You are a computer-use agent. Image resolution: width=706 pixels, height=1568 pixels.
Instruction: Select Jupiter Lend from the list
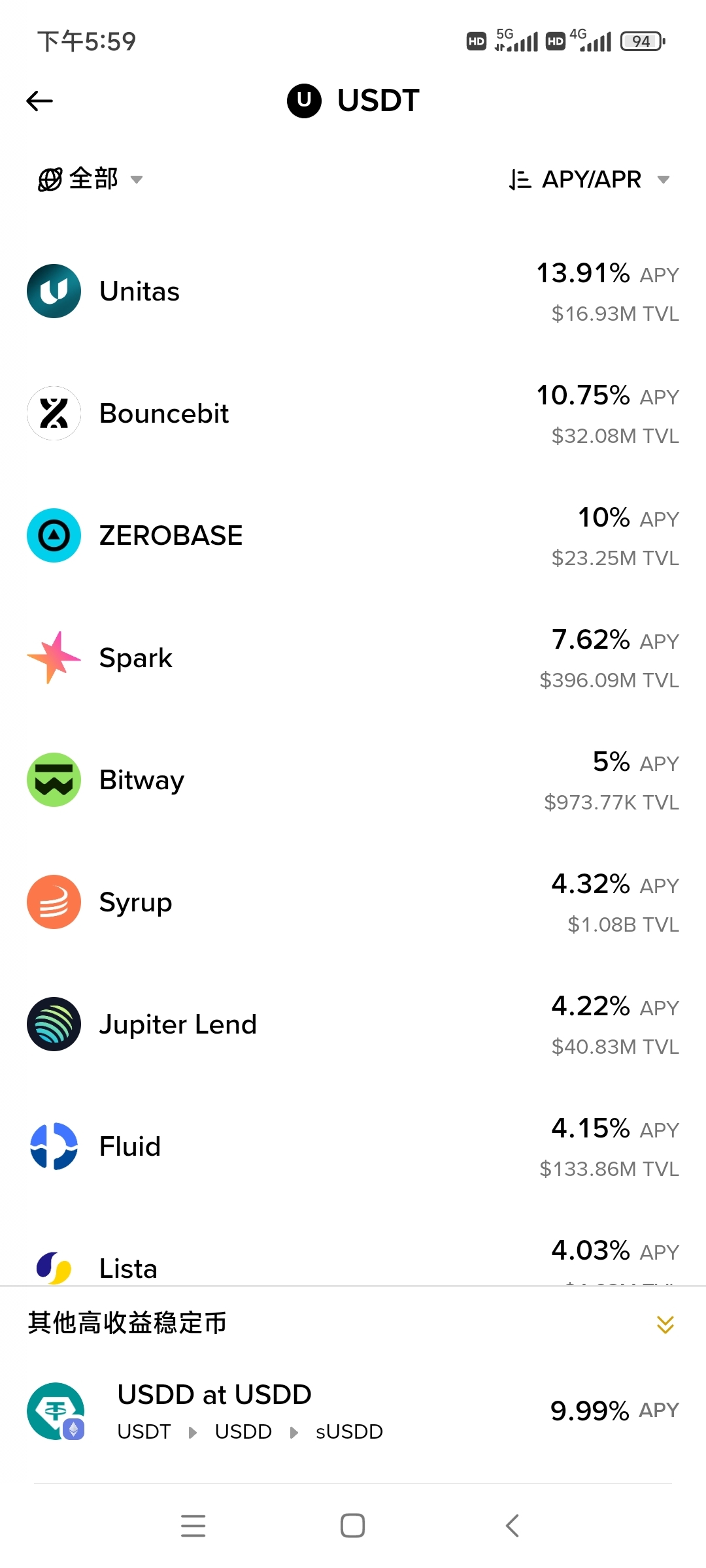point(353,1024)
